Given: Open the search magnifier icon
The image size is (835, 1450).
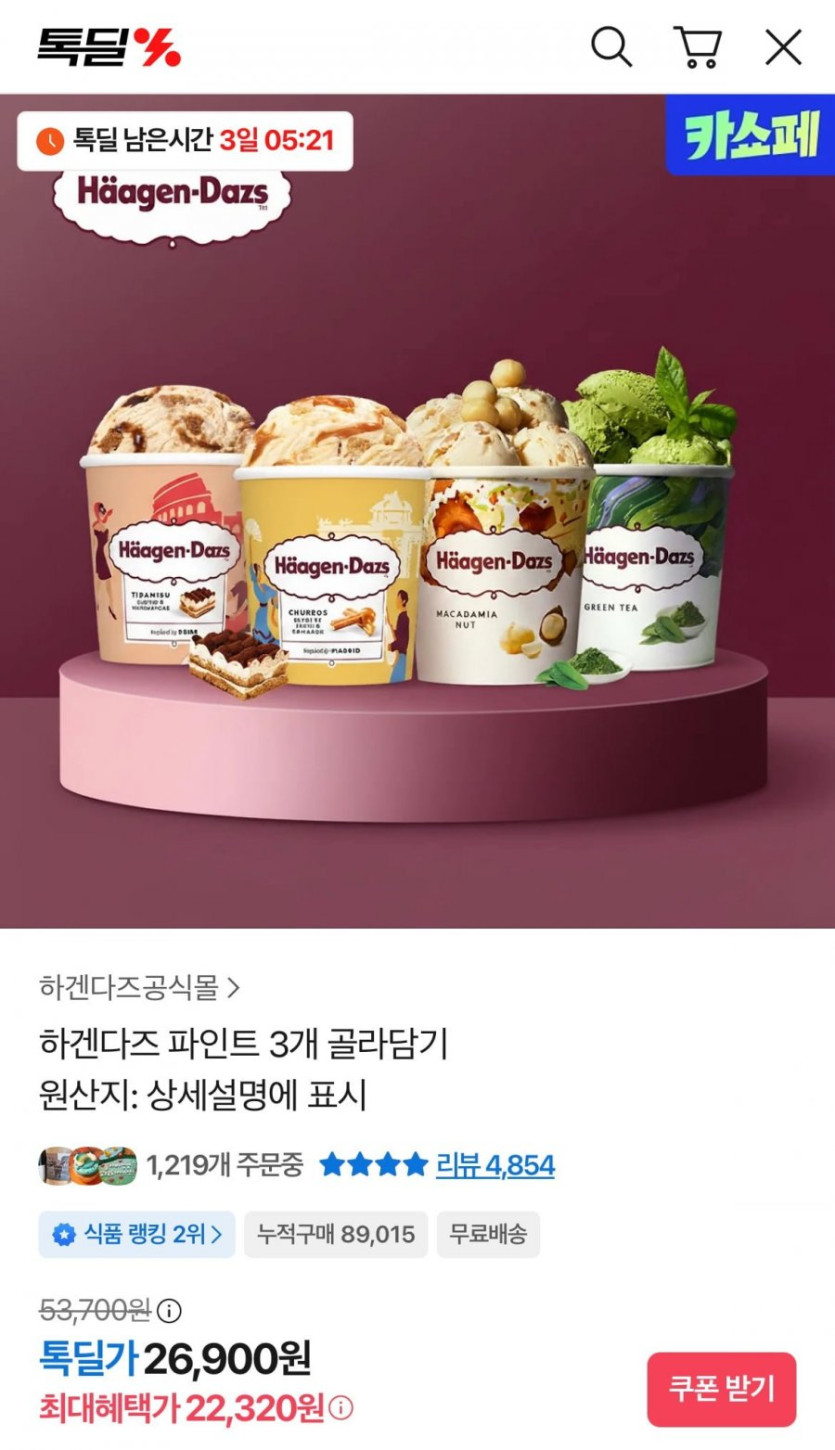Looking at the screenshot, I should click(x=611, y=46).
